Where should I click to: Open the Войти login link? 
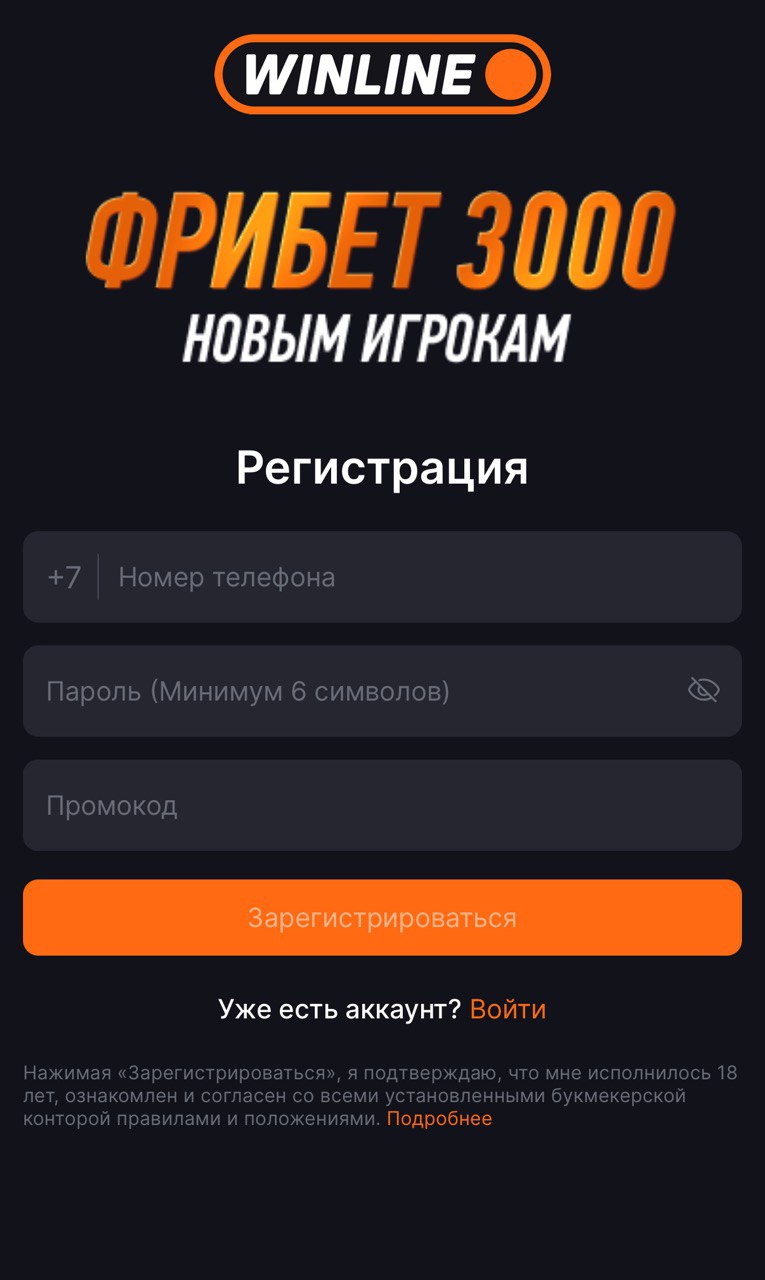508,1009
